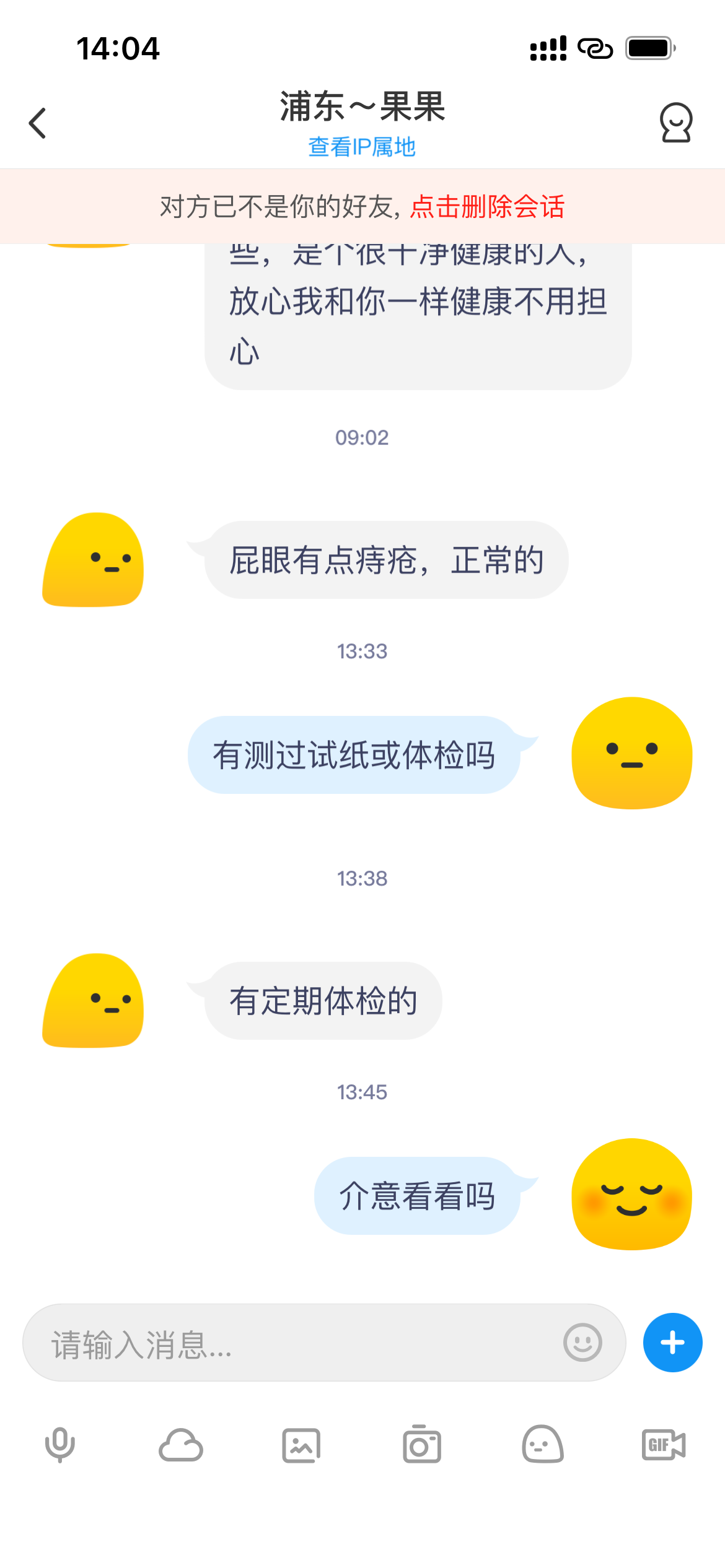Open the blue plus attachments button
This screenshot has height=1568, width=725.
click(x=672, y=1343)
